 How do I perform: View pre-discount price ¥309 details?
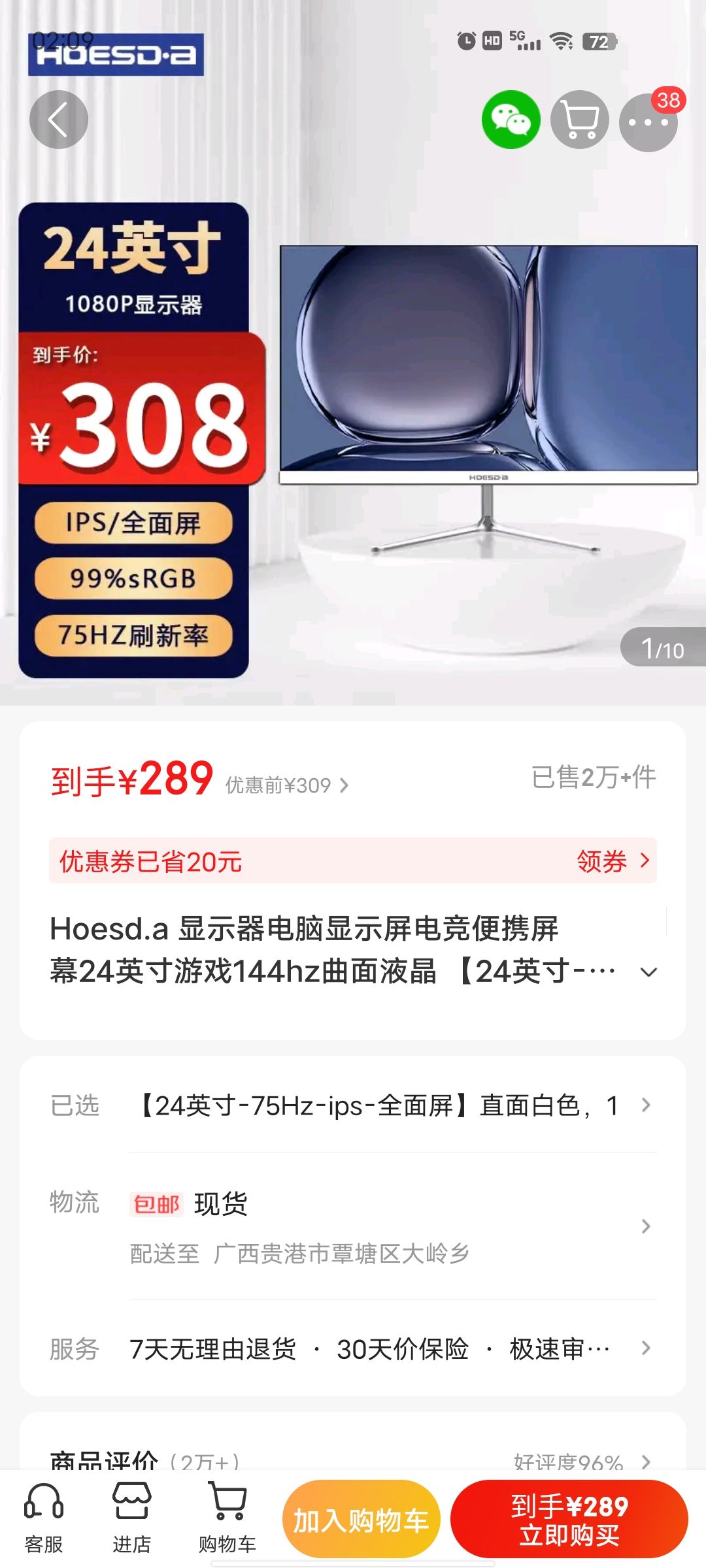click(x=286, y=785)
